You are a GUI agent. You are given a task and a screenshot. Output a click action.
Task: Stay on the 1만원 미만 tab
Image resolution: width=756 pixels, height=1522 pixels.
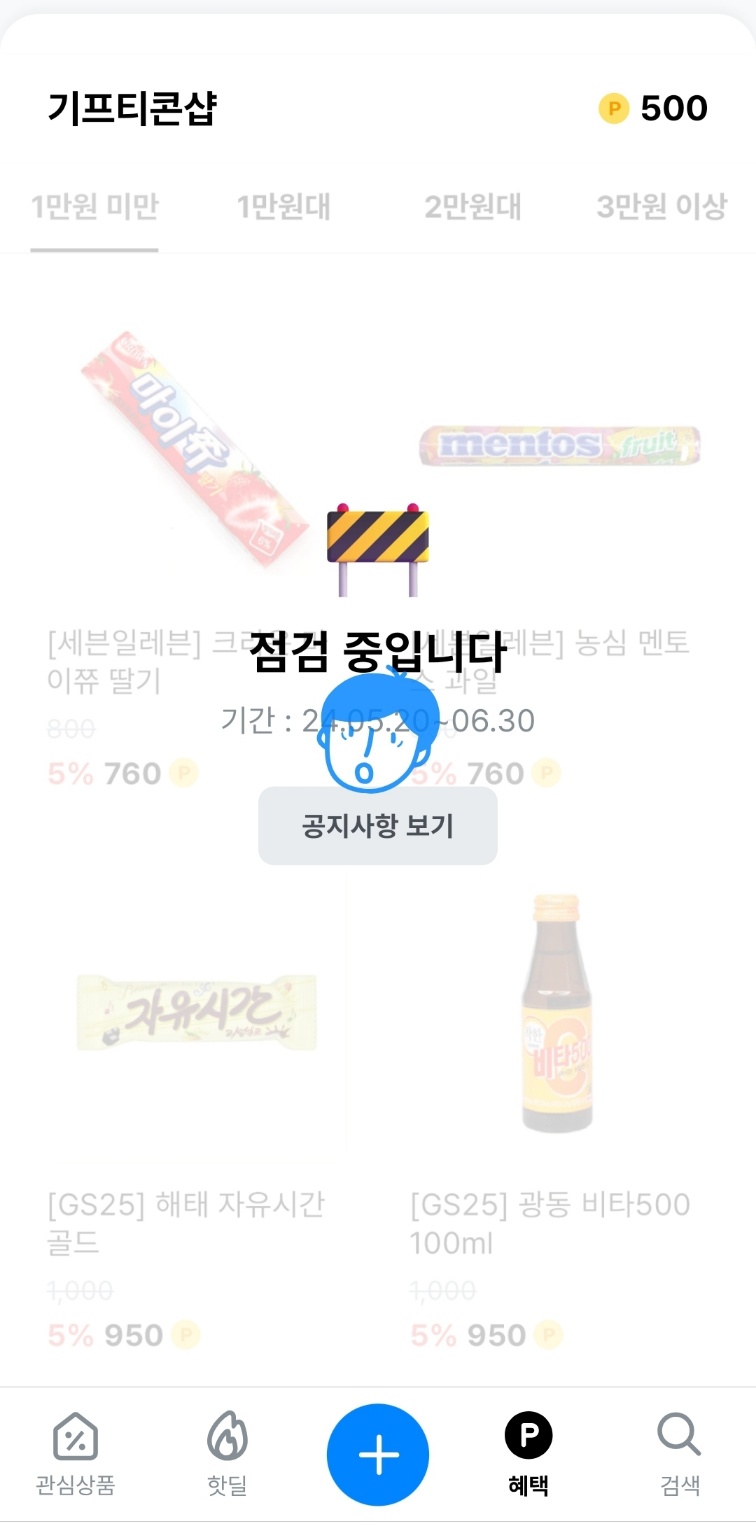(x=93, y=207)
